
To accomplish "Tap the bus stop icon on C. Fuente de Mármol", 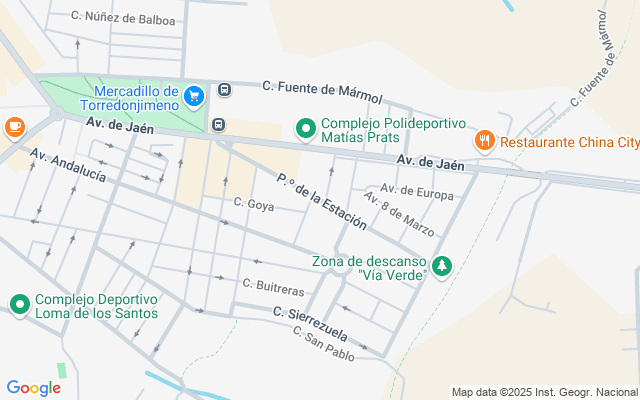I will tap(224, 89).
